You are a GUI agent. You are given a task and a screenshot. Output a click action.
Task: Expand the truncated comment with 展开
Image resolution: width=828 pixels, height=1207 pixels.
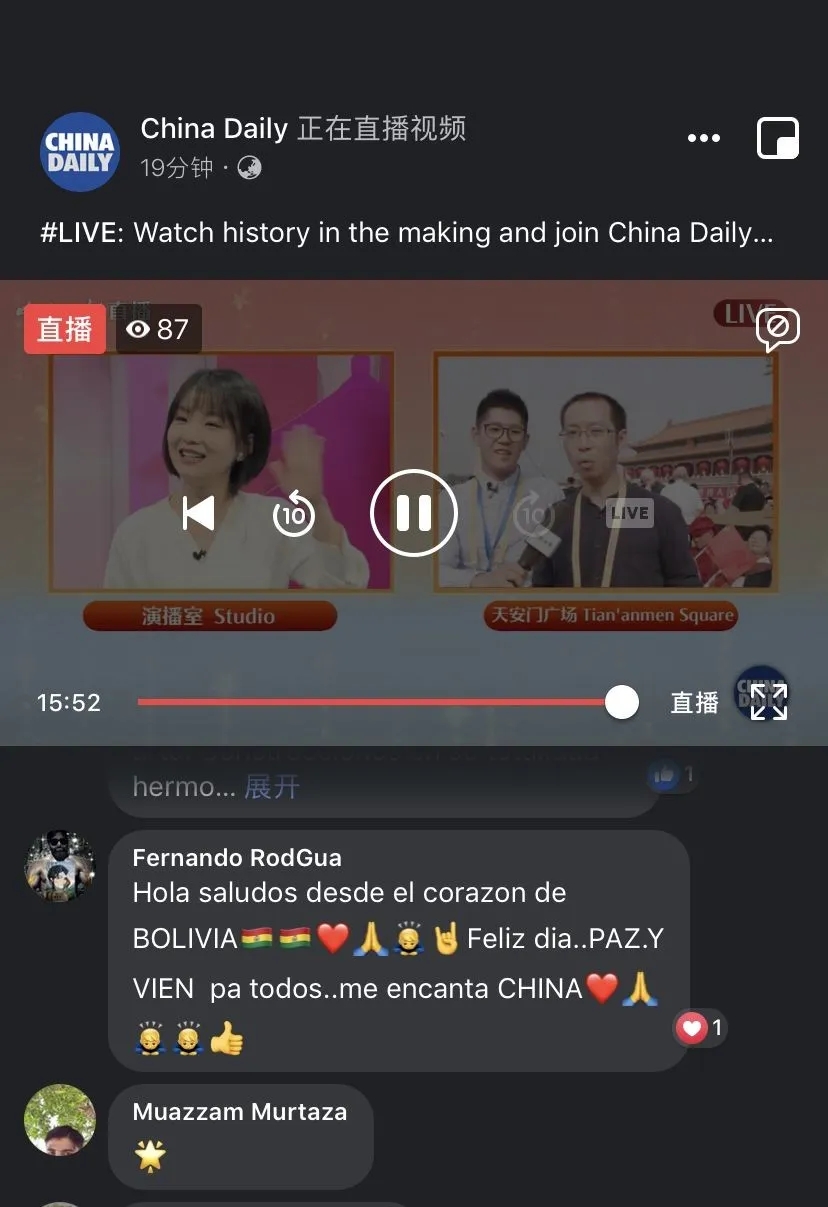[272, 787]
